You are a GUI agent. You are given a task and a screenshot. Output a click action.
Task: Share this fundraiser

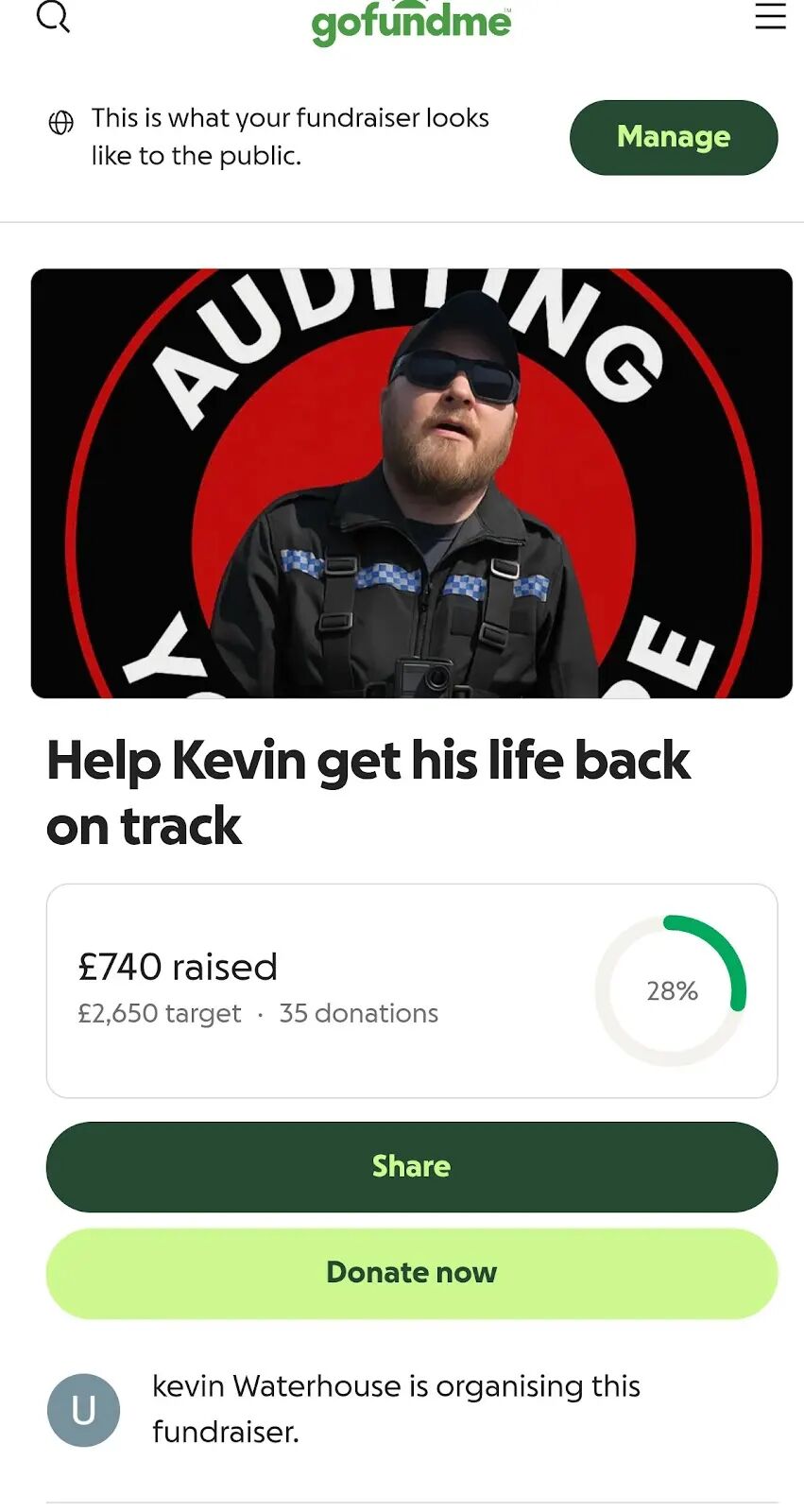(411, 1166)
